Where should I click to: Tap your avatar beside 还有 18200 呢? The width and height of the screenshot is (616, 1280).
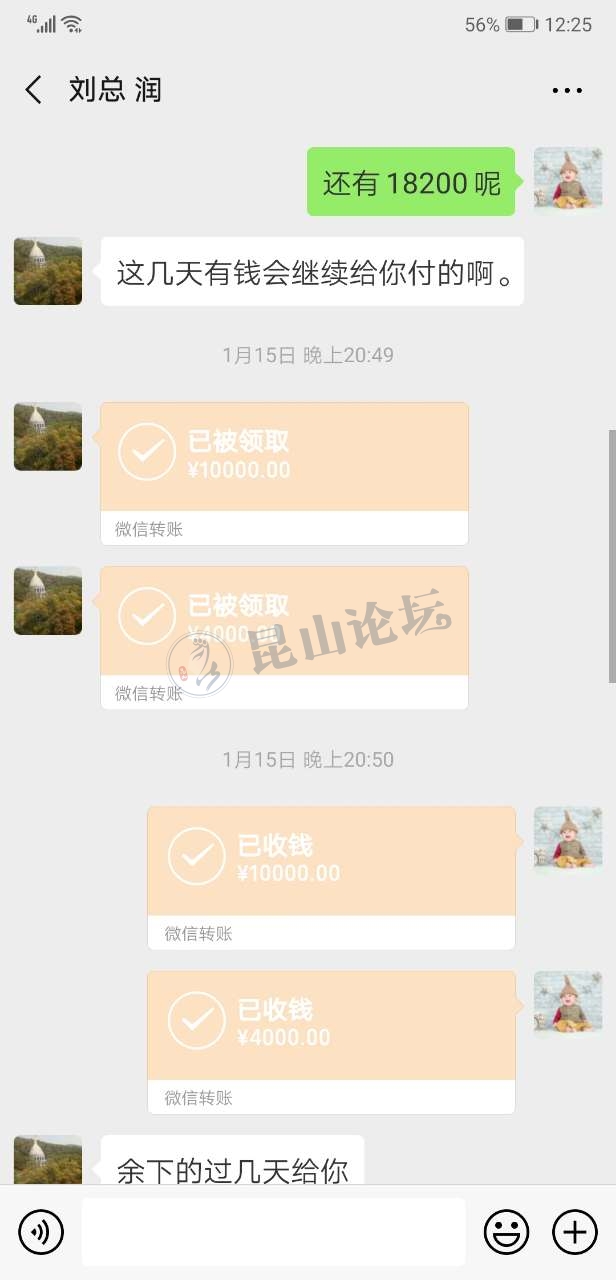567,181
